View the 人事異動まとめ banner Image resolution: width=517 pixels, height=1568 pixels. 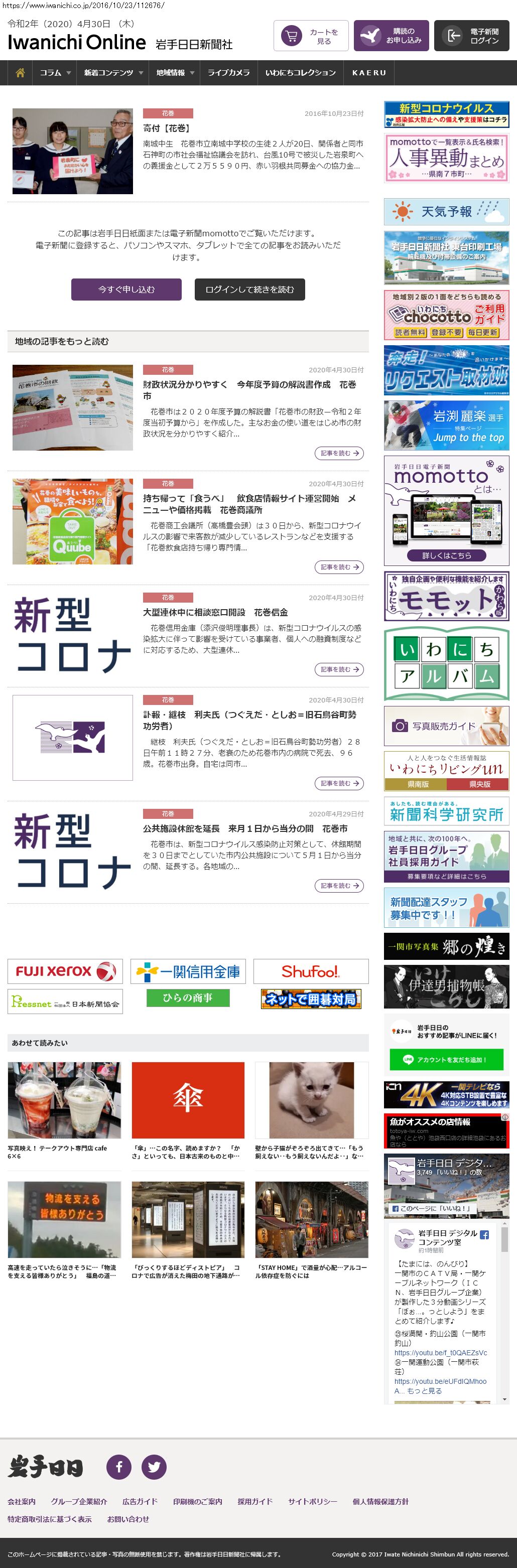click(x=446, y=159)
